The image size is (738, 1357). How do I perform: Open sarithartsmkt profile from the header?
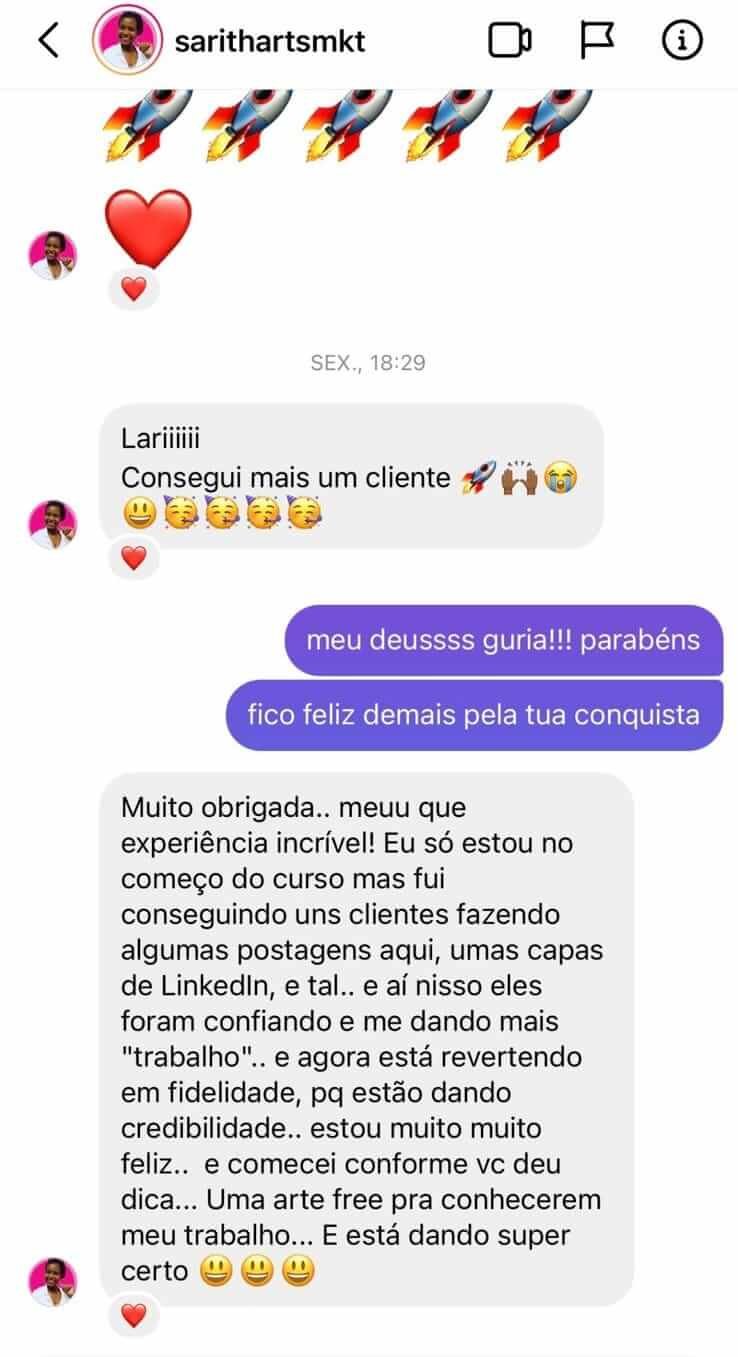click(270, 41)
